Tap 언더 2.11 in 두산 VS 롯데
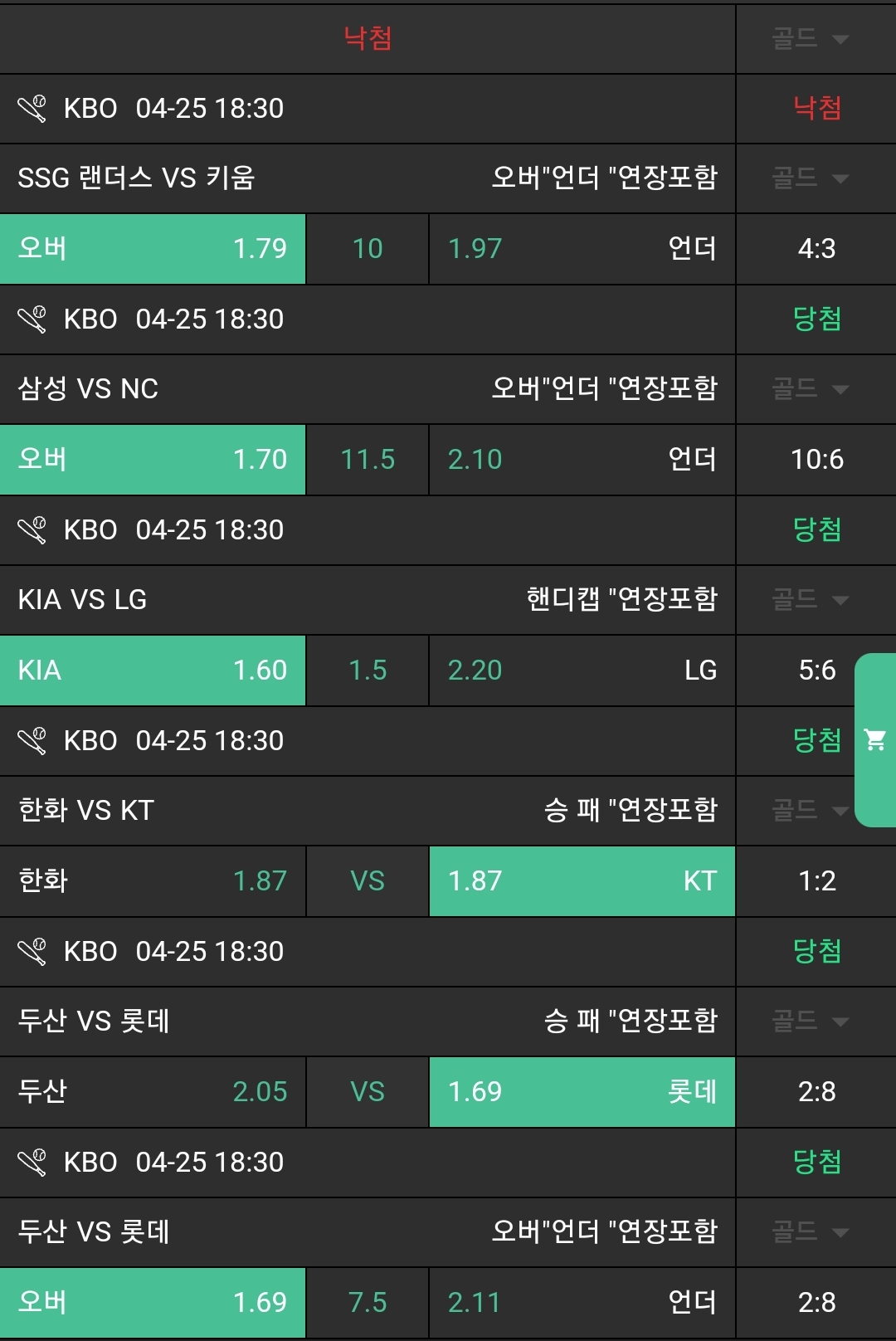Viewport: 896px width, 1341px height. pyautogui.click(x=582, y=1302)
